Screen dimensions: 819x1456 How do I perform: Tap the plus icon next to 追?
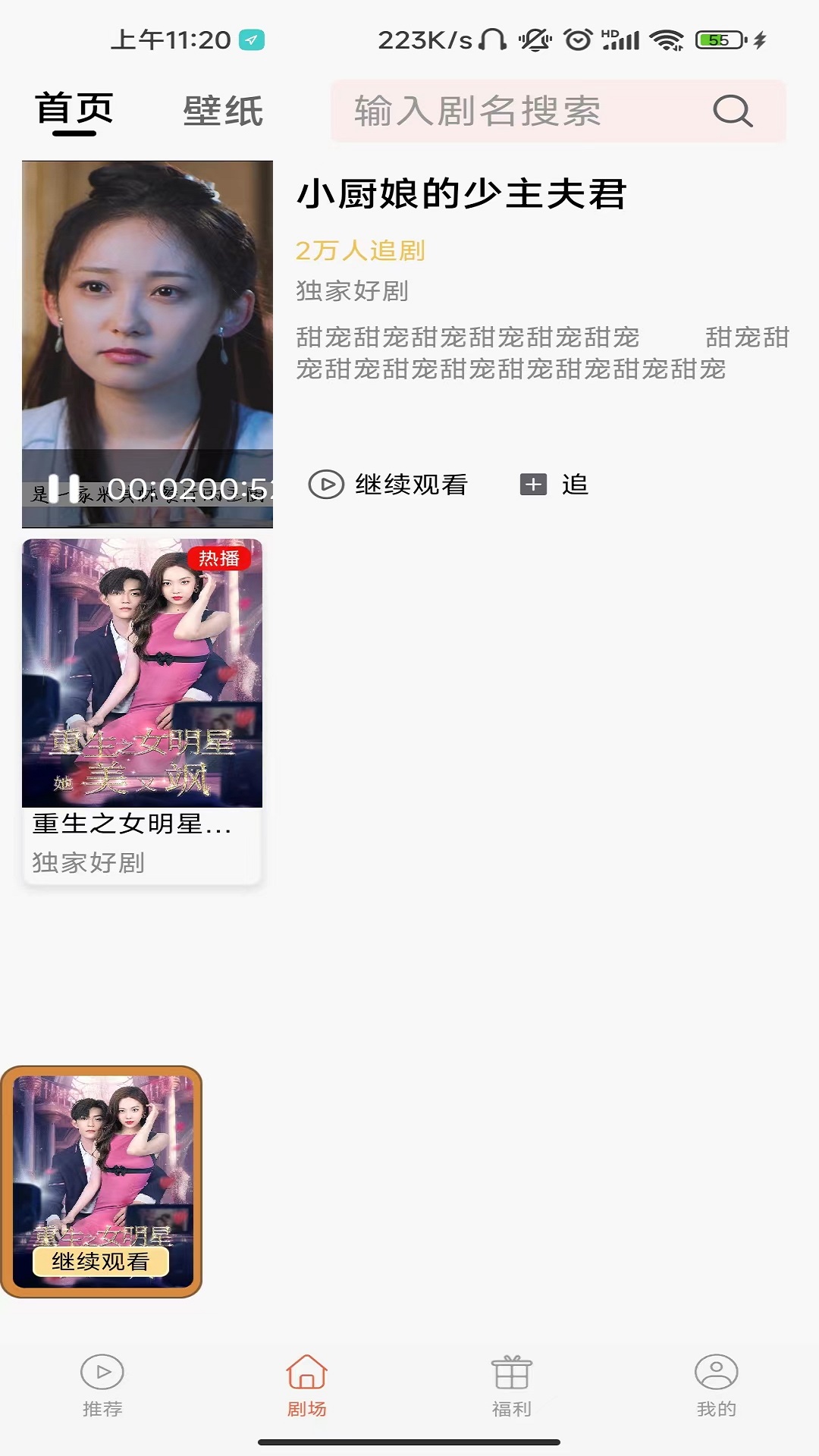pos(533,485)
